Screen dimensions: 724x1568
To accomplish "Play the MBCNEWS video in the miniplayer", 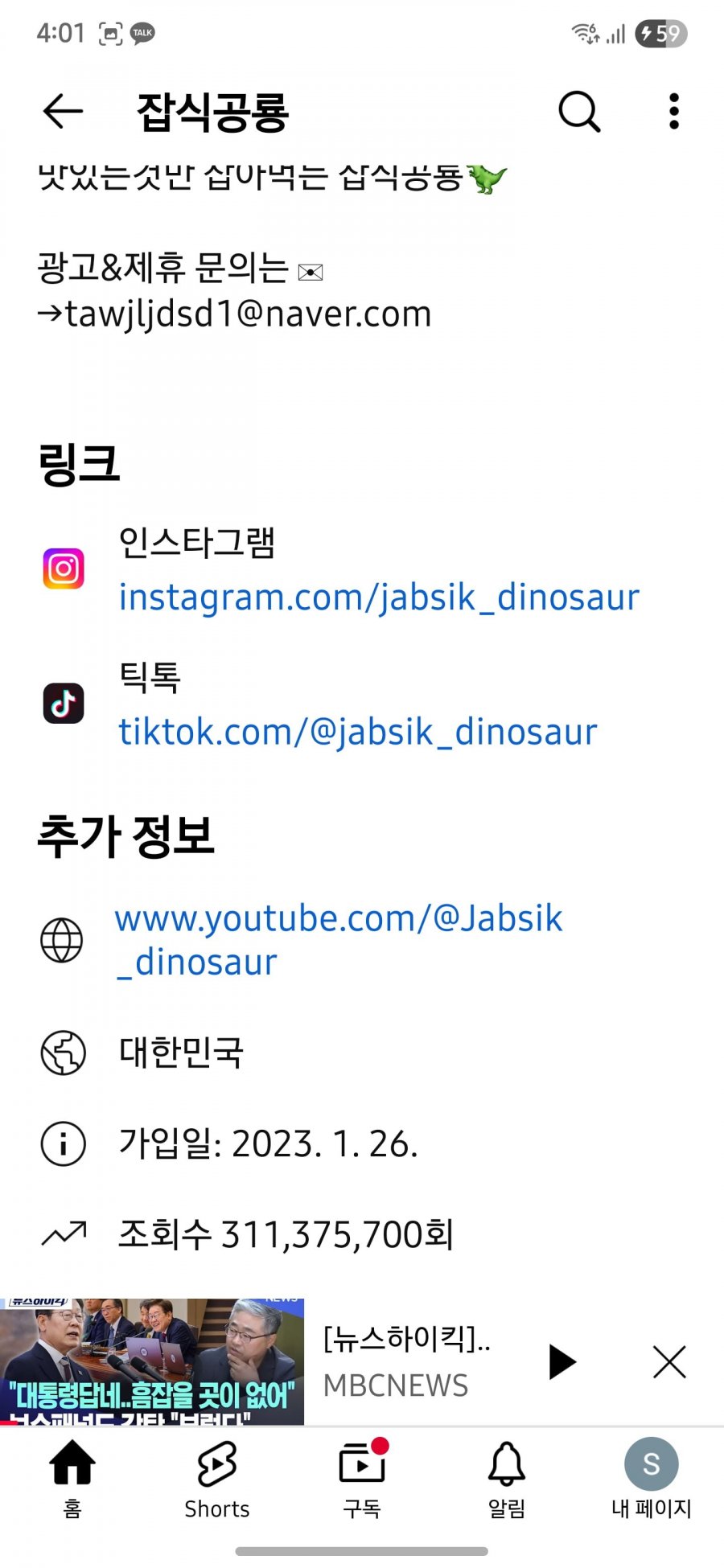I will click(x=562, y=1361).
